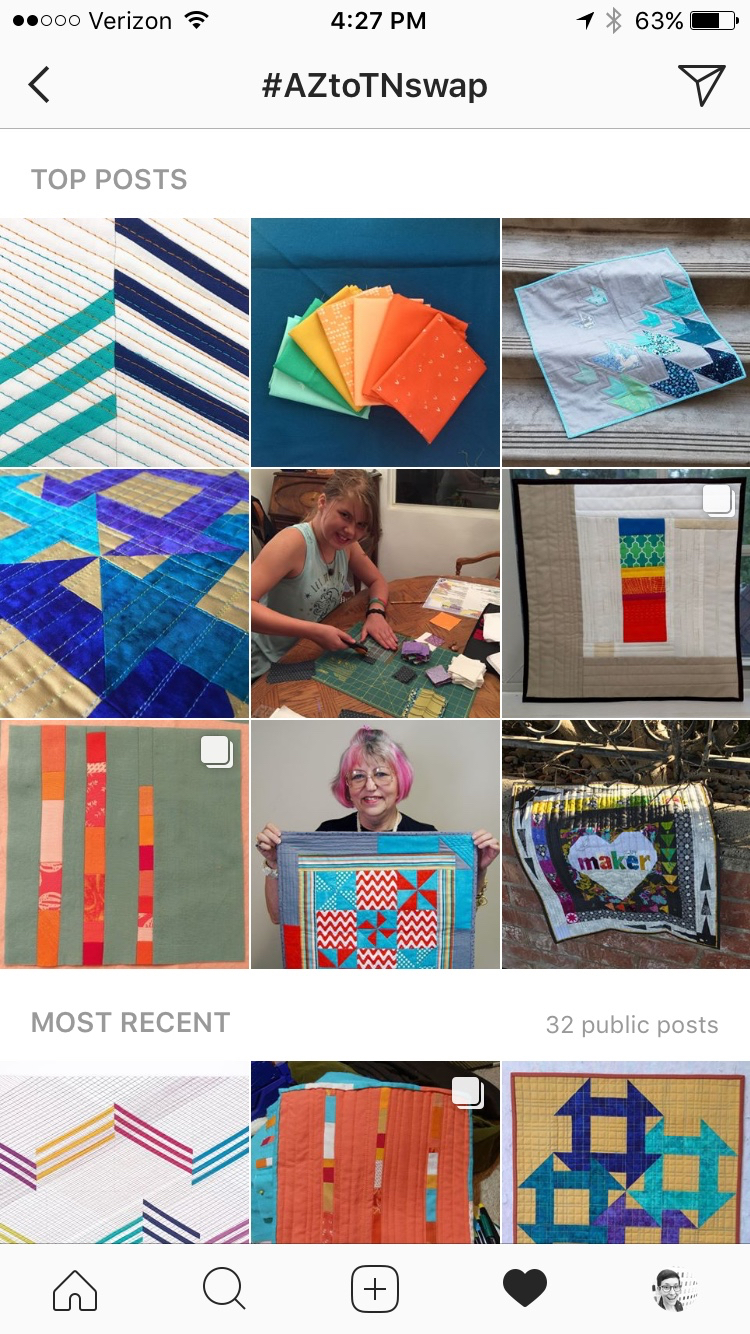Open the Activity heart tab
This screenshot has height=1334, width=750.
click(x=525, y=1289)
